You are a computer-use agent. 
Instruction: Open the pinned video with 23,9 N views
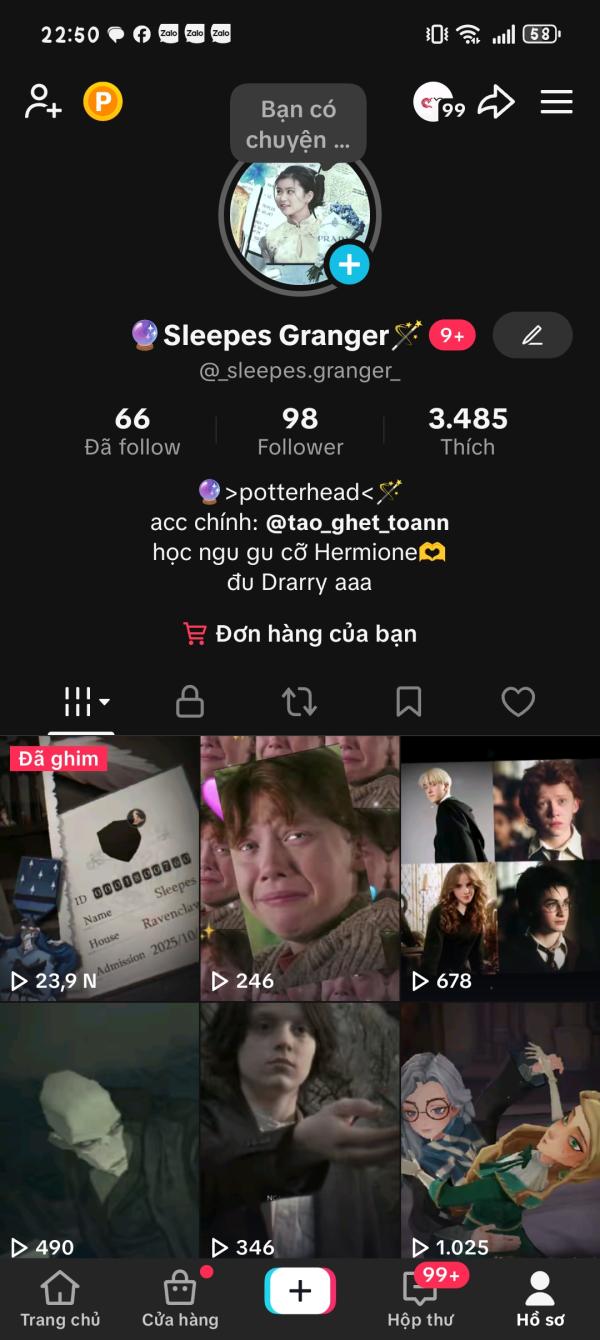tap(99, 868)
